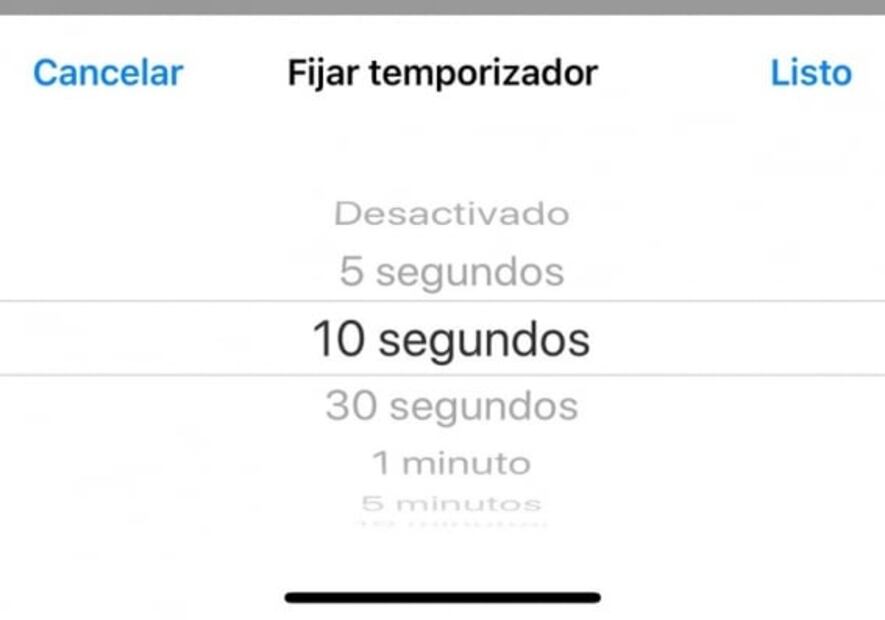Choose 5 segundos in the picker
885x620 pixels.
pyautogui.click(x=451, y=271)
